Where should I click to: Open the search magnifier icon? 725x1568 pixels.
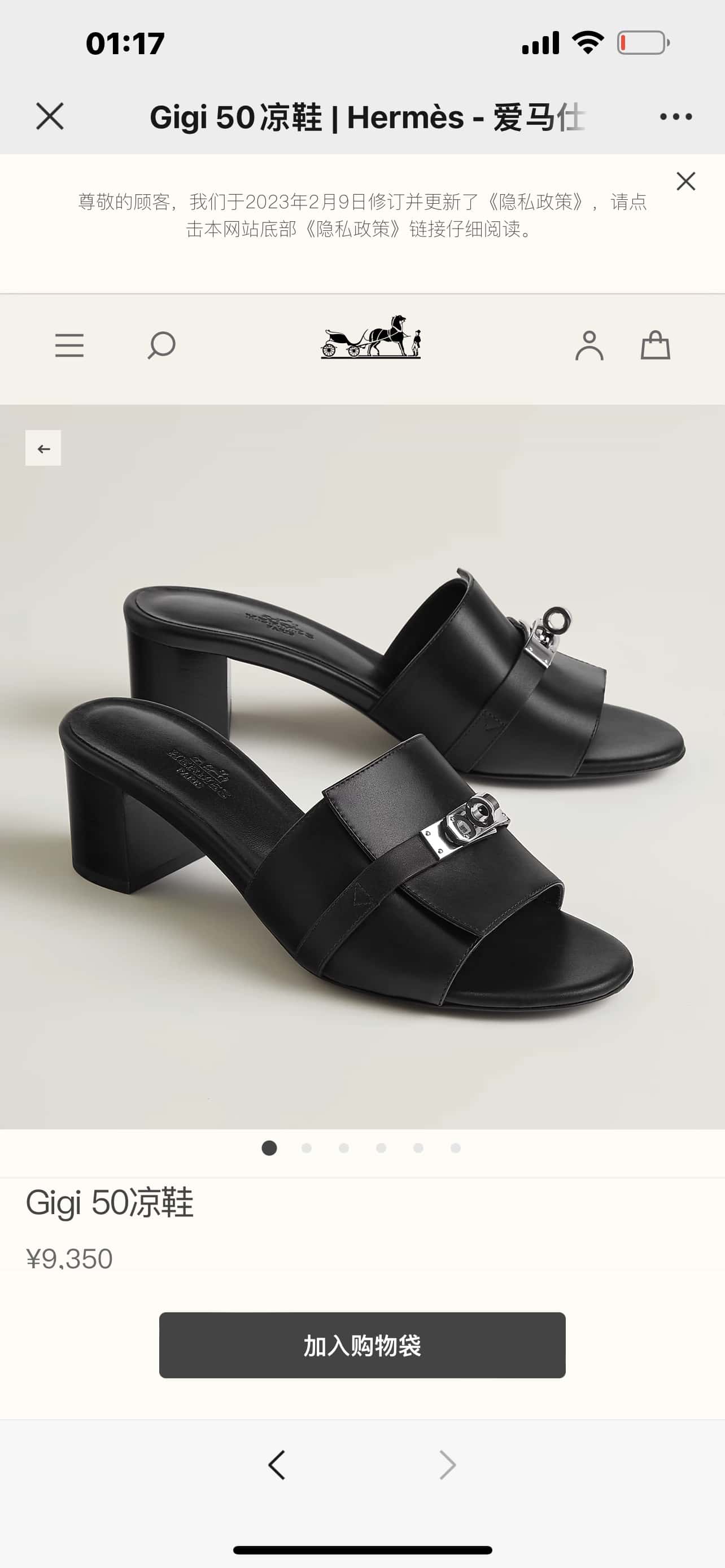[161, 345]
